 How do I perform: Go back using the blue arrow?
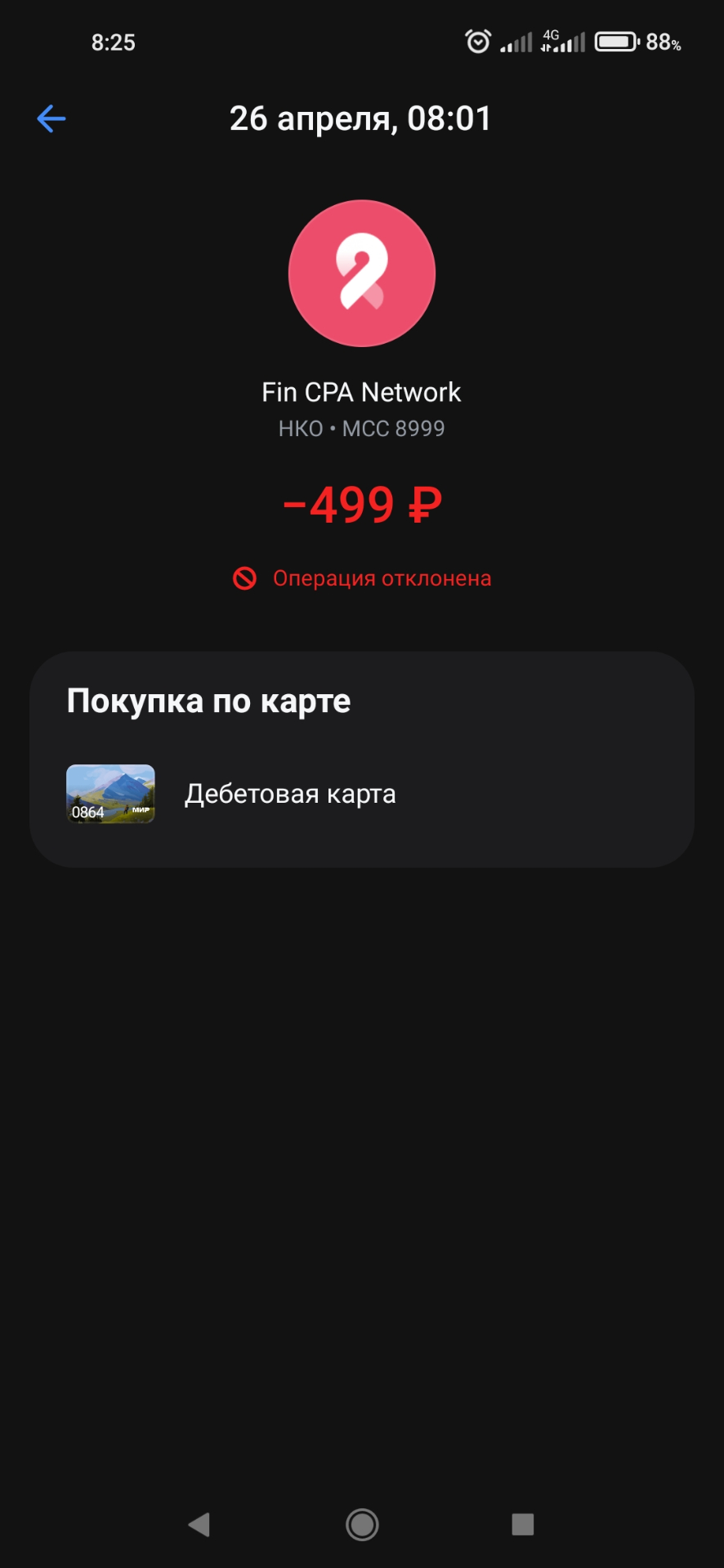click(51, 119)
